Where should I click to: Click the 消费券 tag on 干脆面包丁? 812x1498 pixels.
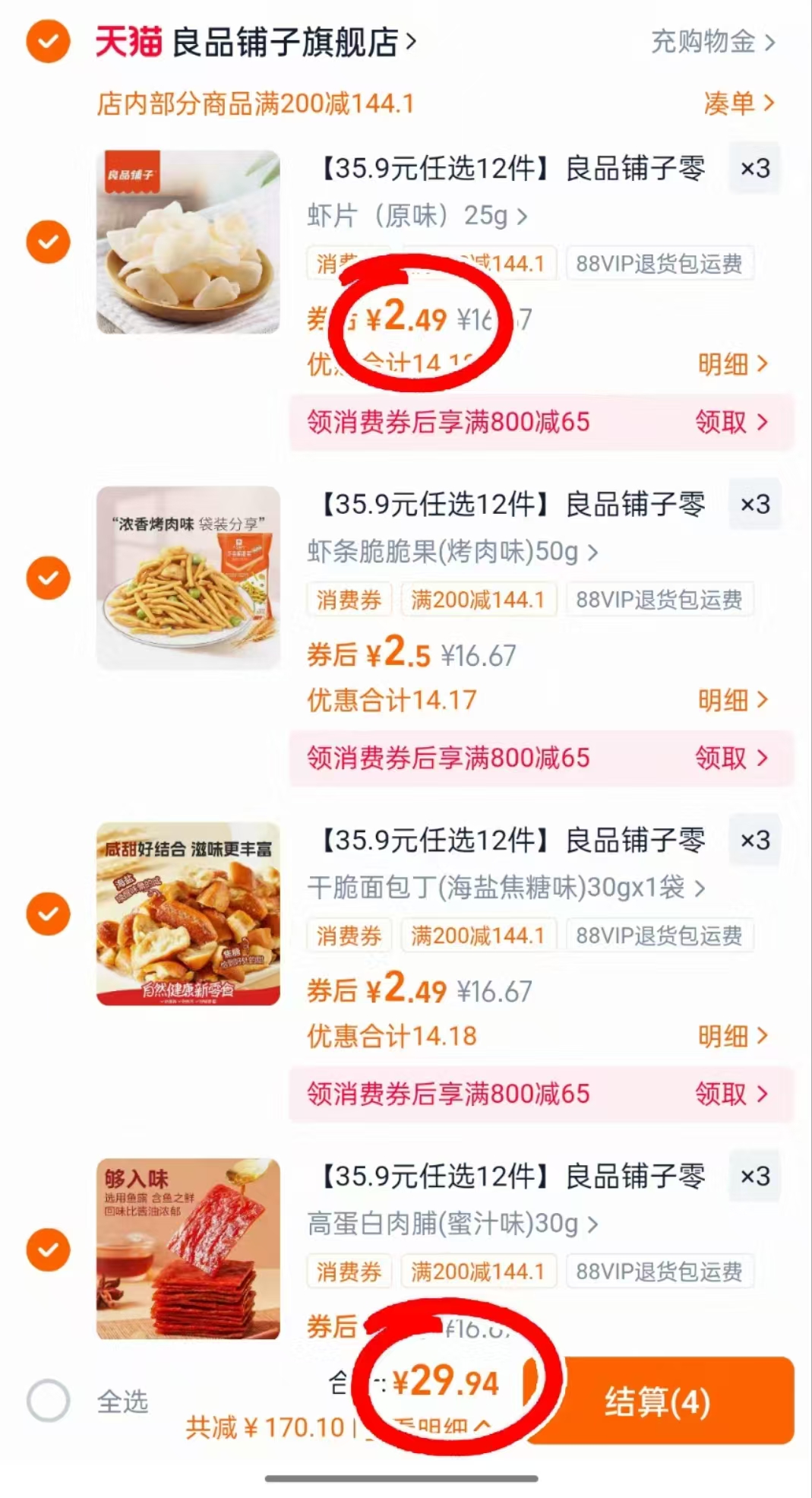tap(348, 935)
